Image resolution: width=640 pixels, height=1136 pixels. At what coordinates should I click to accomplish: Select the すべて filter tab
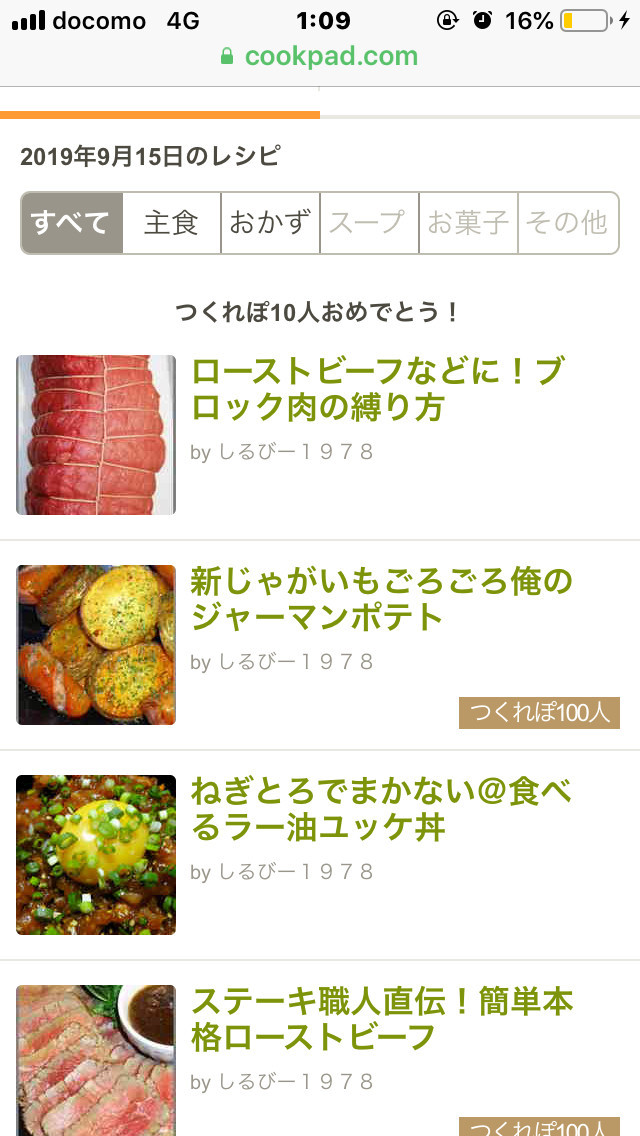click(72, 222)
